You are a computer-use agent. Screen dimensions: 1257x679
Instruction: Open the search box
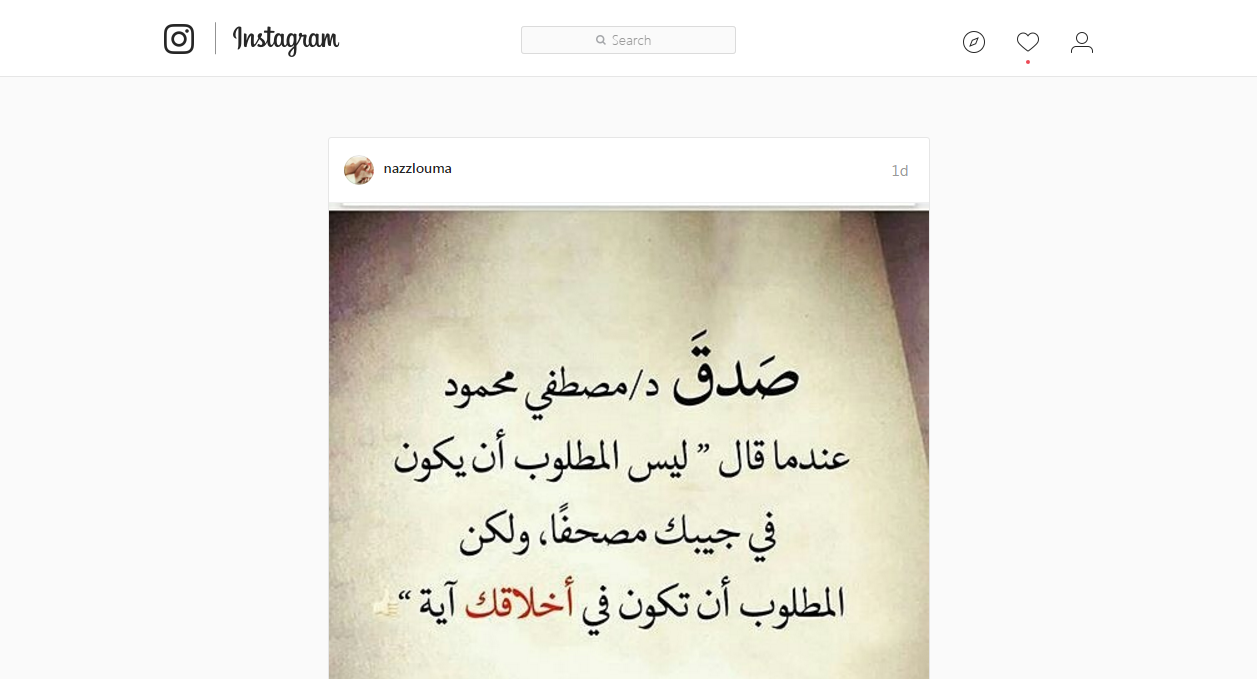628,40
